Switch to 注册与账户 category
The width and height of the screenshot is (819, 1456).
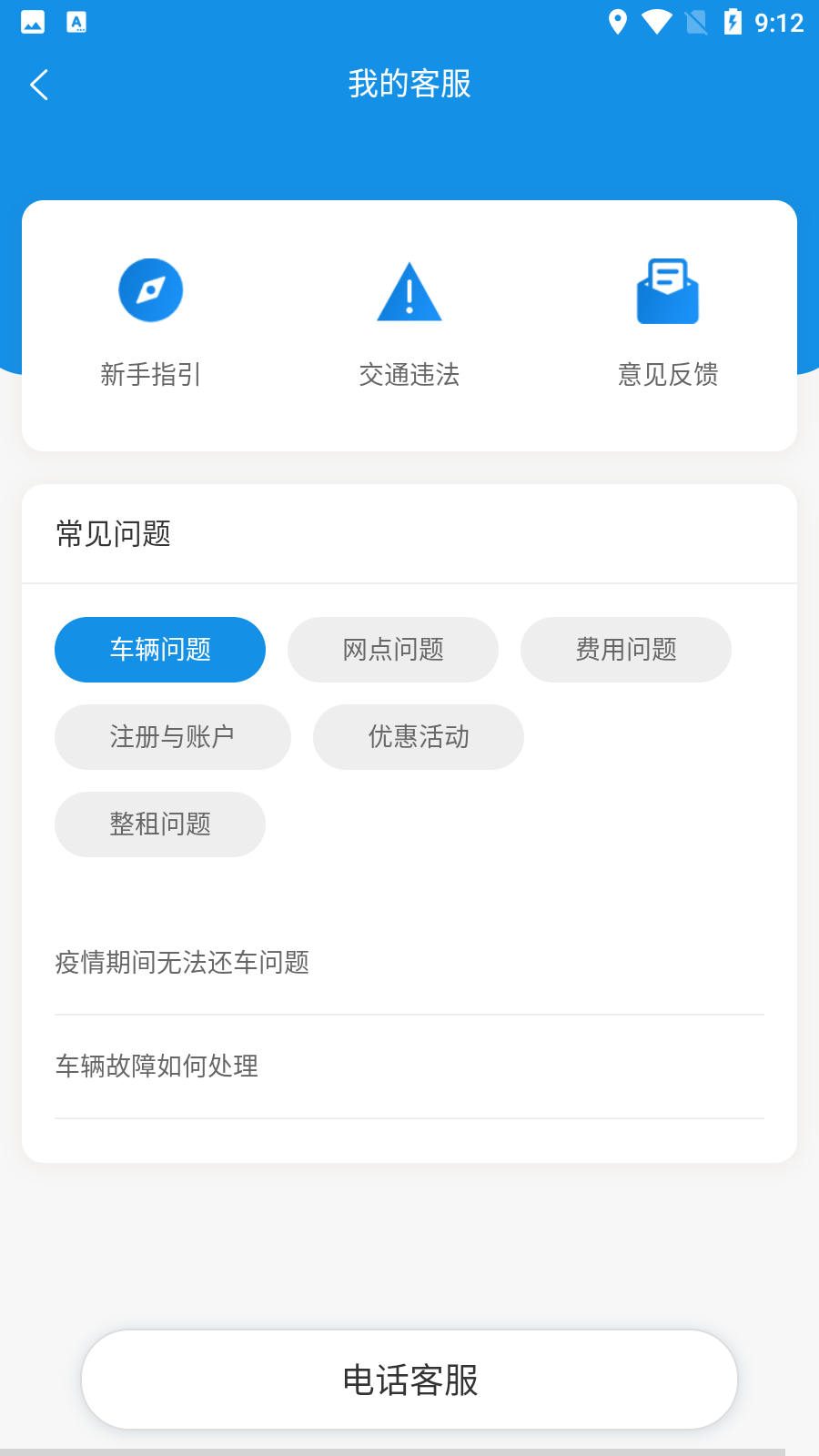[172, 736]
